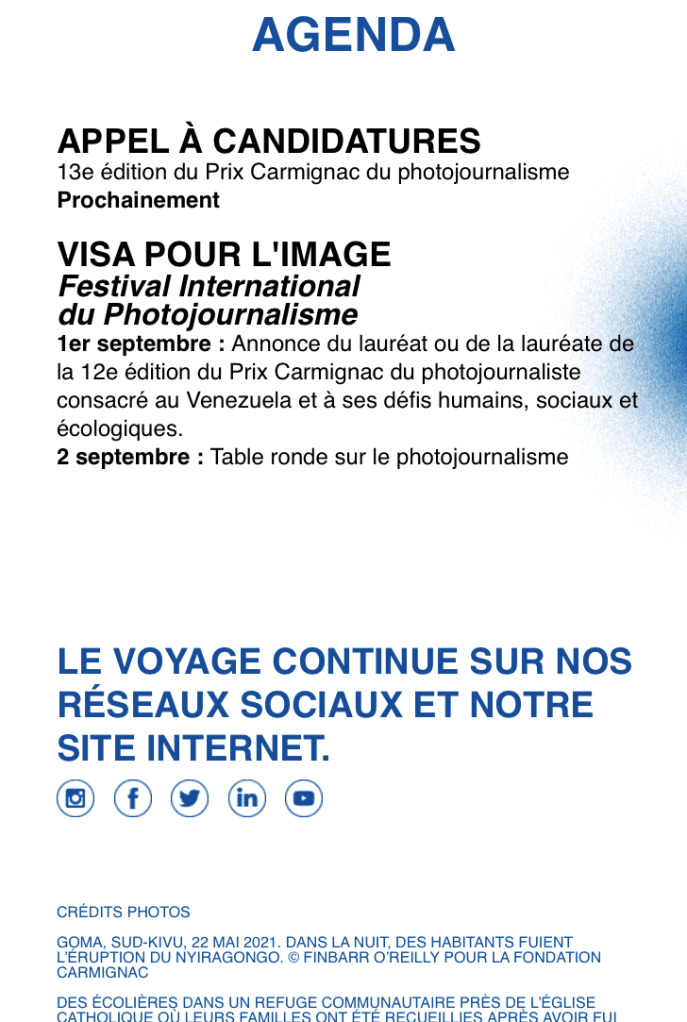The width and height of the screenshot is (687, 1022).
Task: Go to the YouTube channel icon
Action: 304,798
